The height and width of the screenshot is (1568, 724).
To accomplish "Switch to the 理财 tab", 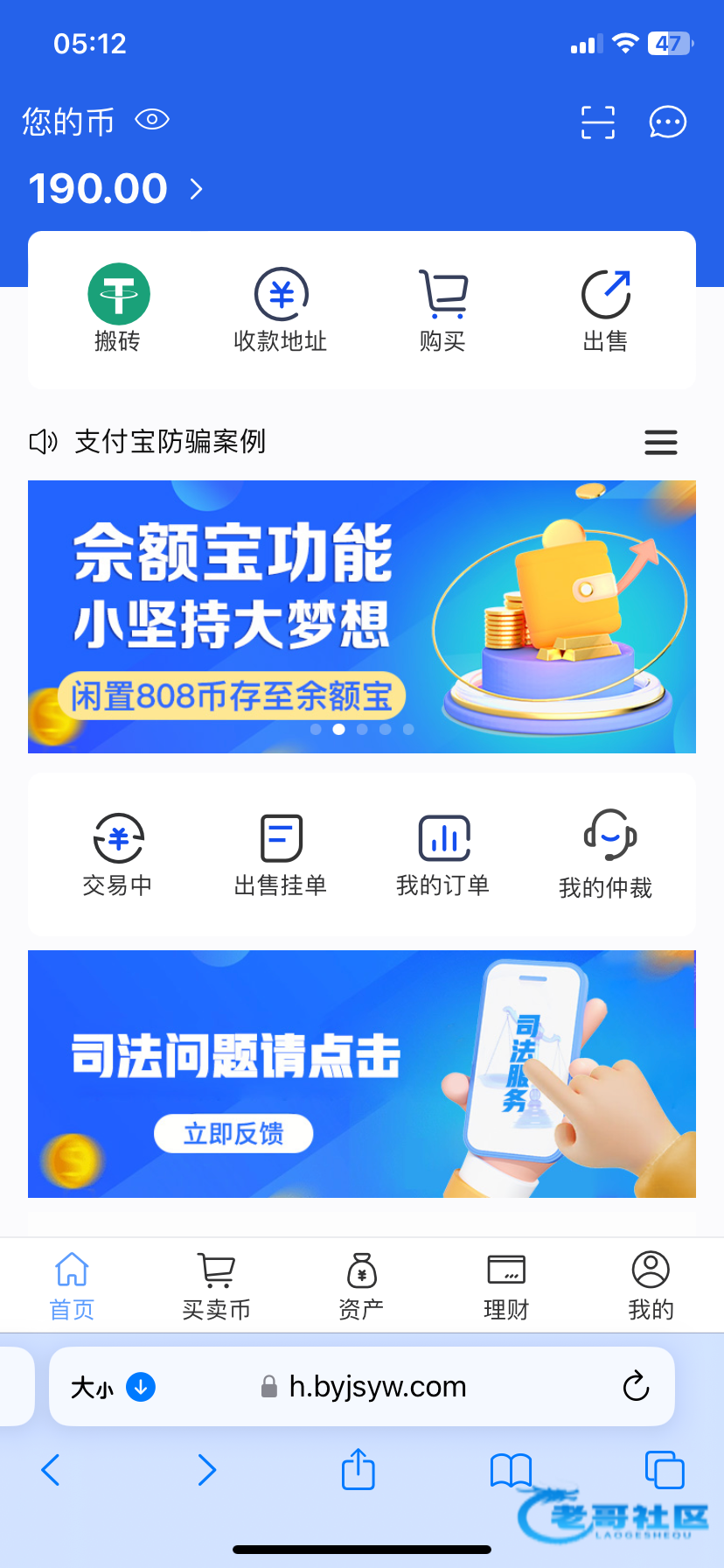I will [x=505, y=1285].
